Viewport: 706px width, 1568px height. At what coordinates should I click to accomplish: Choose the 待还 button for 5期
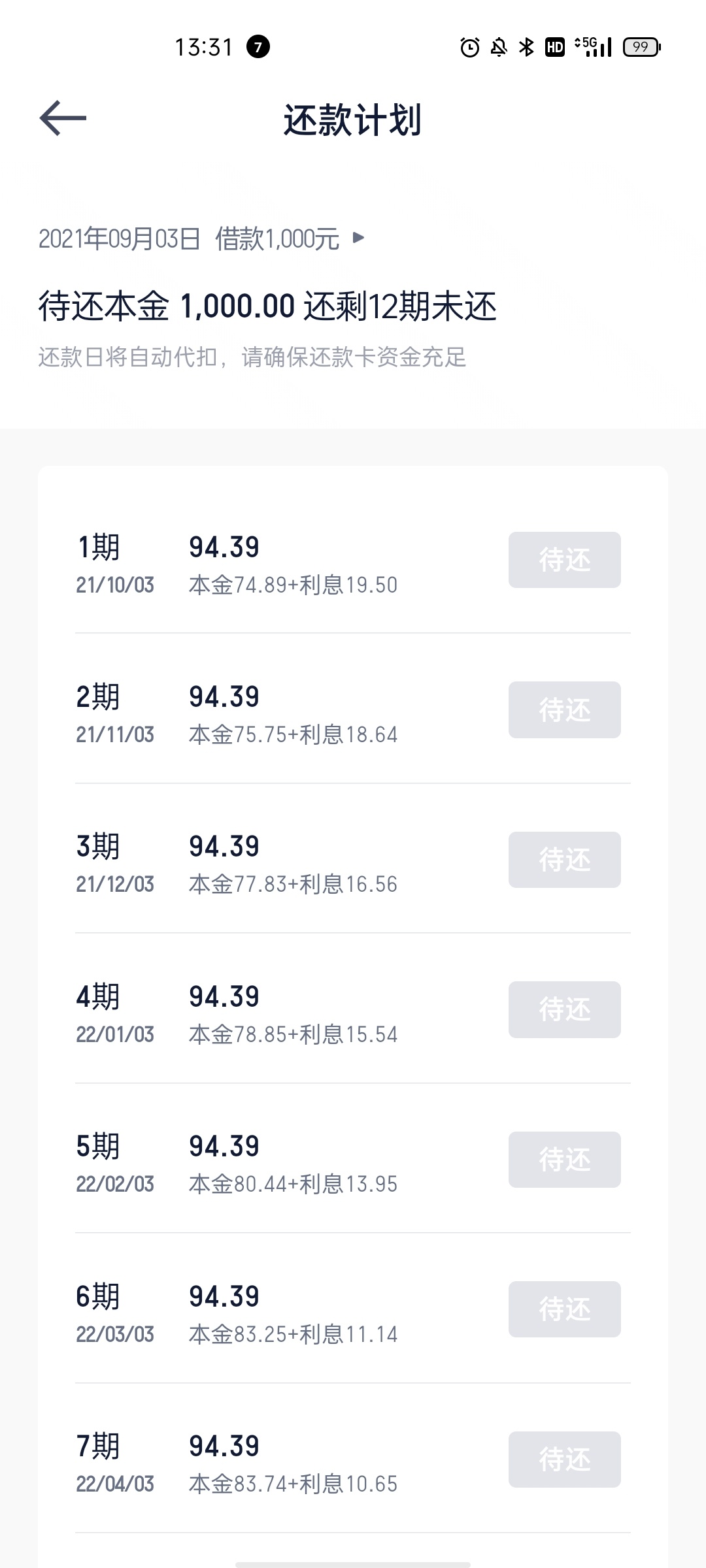pos(565,1160)
